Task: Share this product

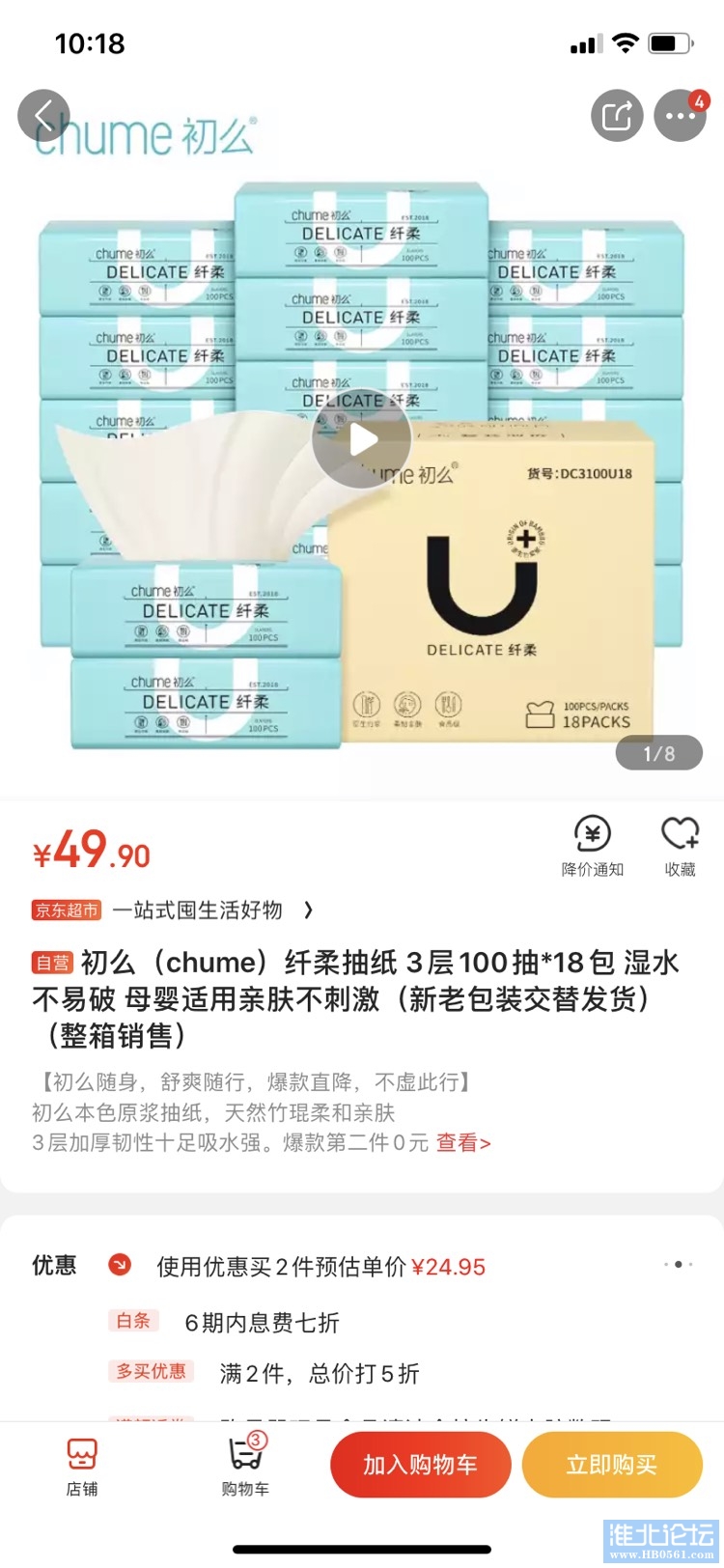Action: [x=617, y=116]
